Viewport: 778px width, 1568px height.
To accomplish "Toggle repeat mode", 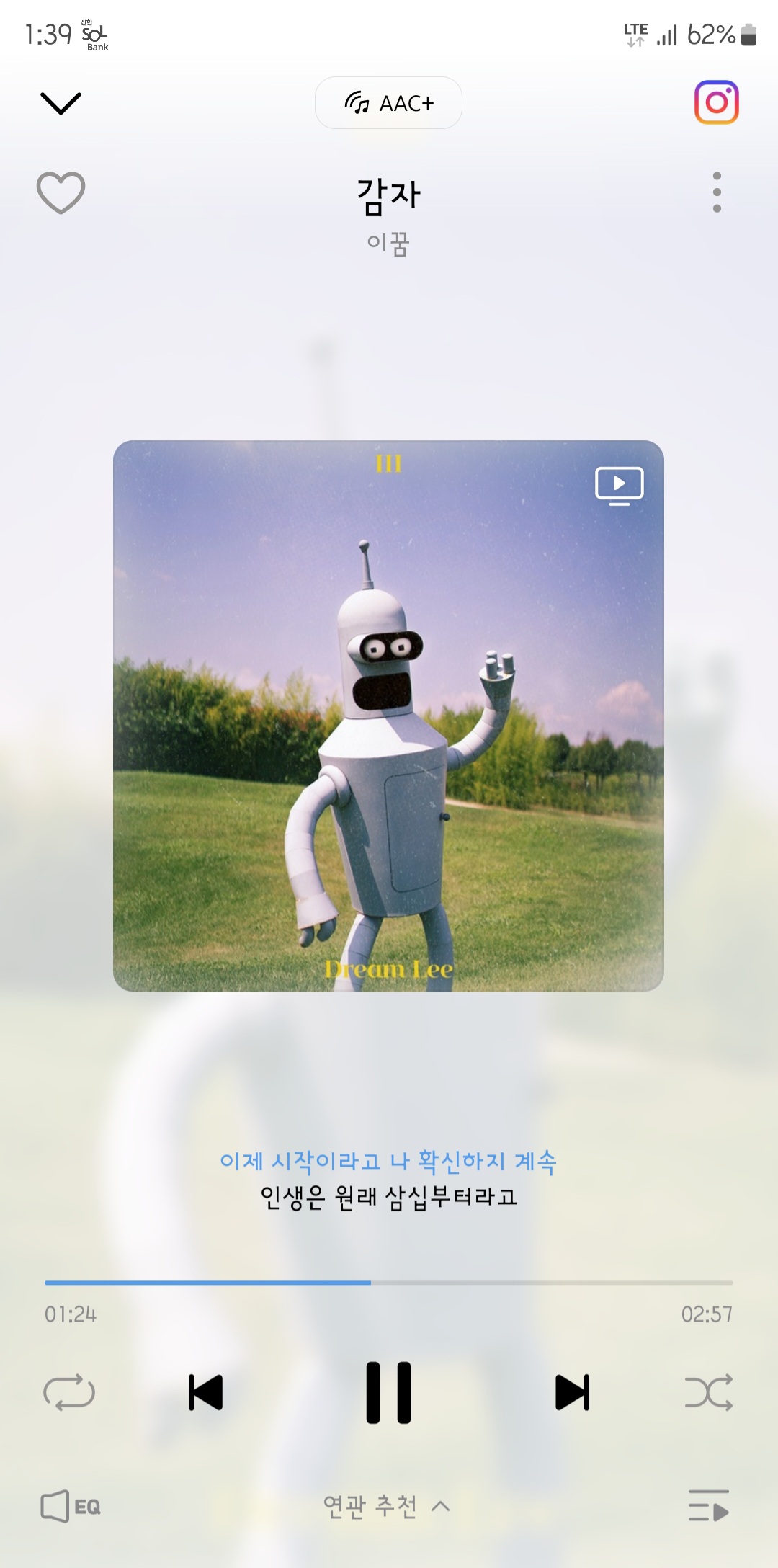I will [69, 1392].
